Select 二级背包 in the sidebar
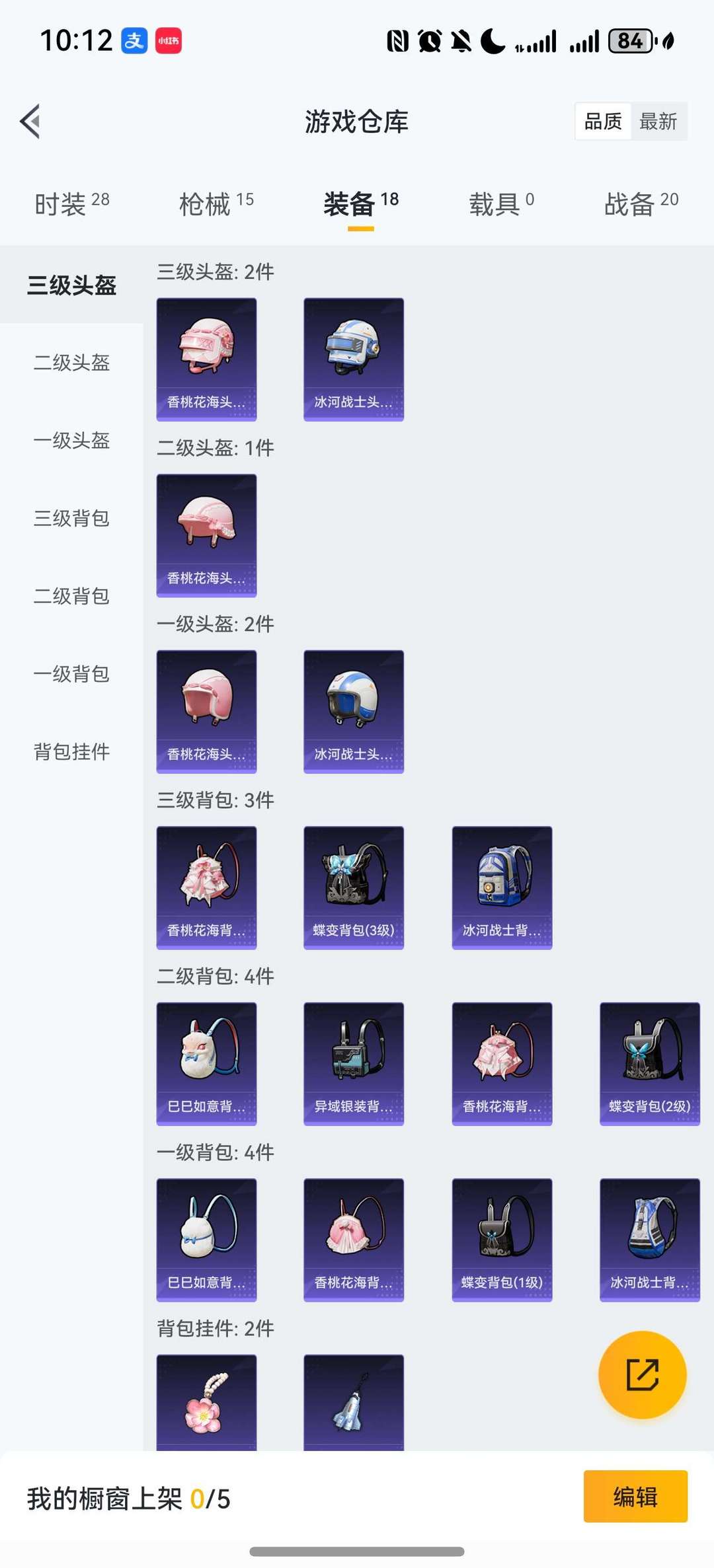The height and width of the screenshot is (1568, 714). tap(71, 596)
